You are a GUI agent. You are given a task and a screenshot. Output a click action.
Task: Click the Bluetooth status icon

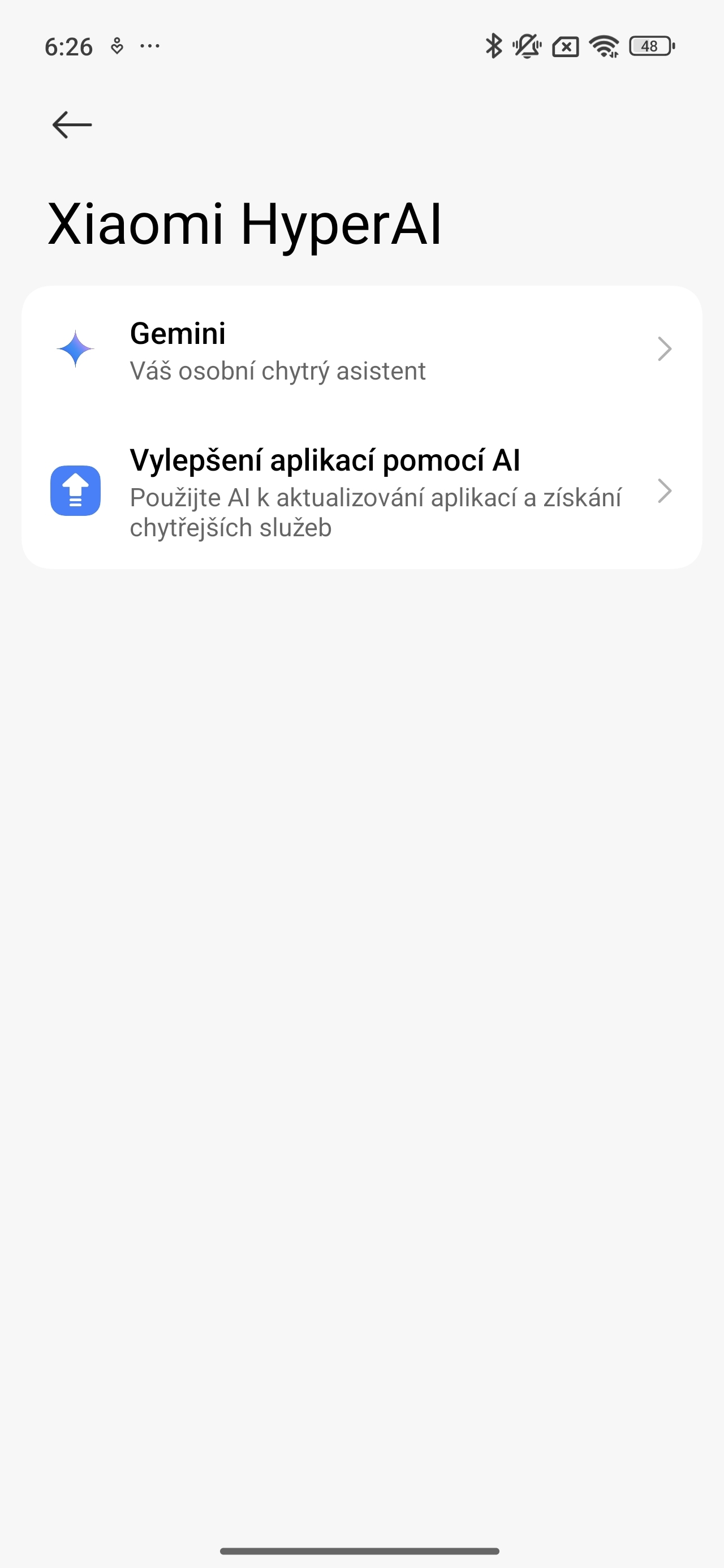494,46
